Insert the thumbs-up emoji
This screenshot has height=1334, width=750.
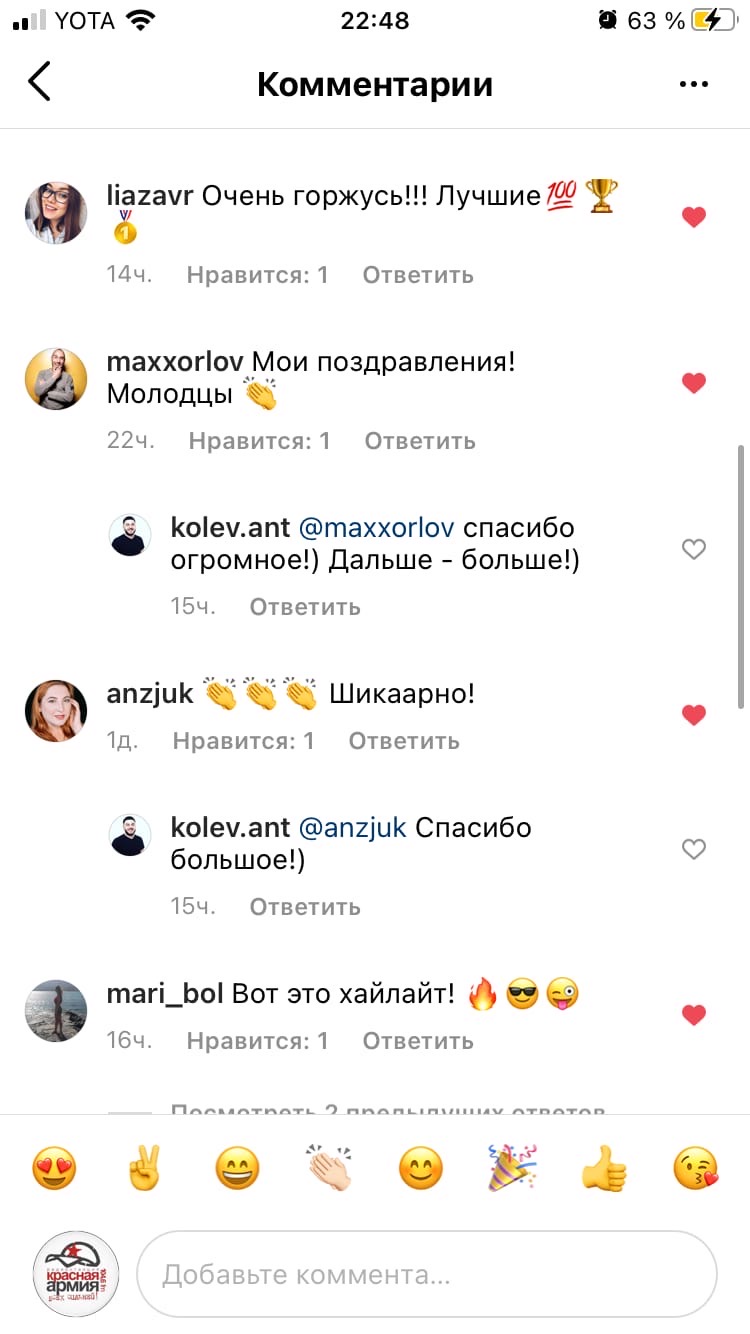pyautogui.click(x=603, y=1167)
